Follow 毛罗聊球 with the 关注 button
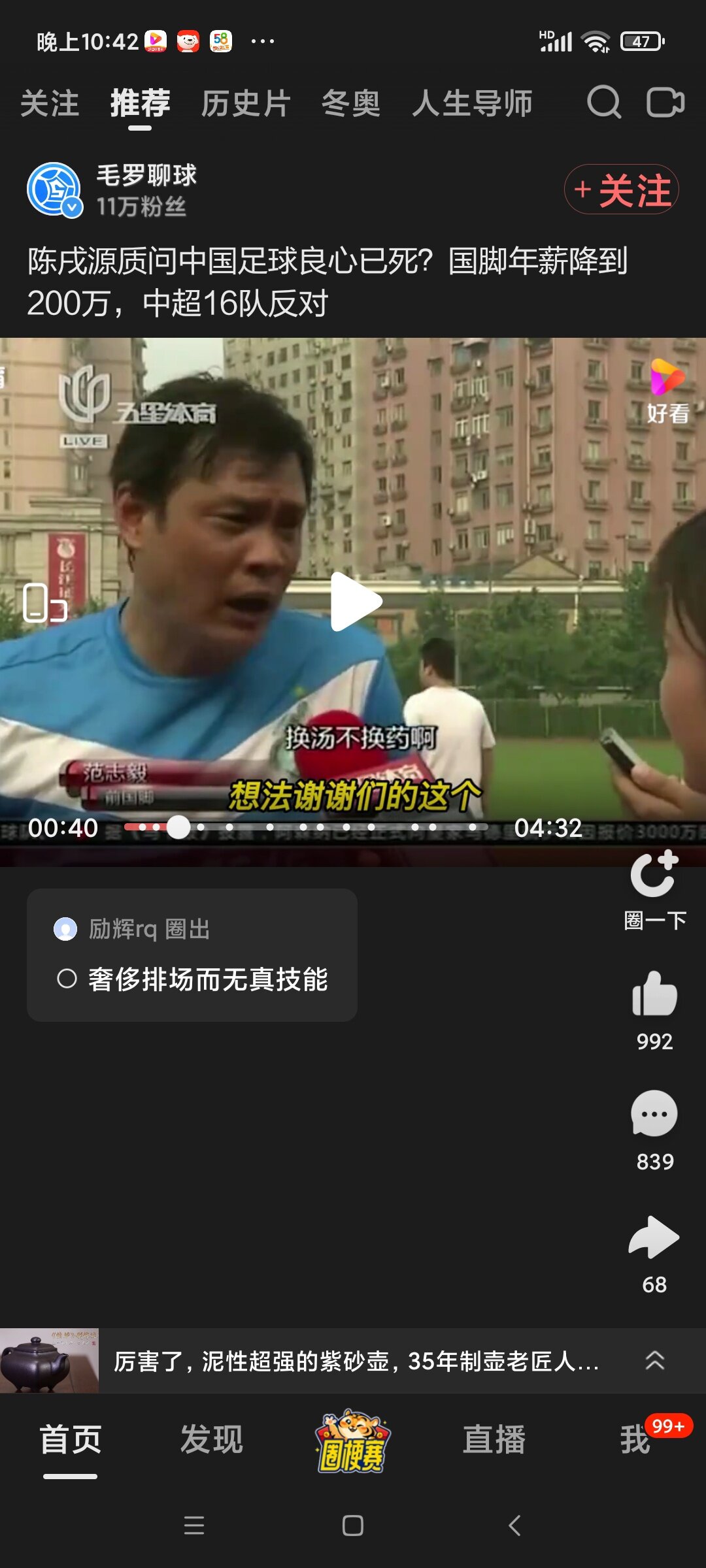 (621, 189)
